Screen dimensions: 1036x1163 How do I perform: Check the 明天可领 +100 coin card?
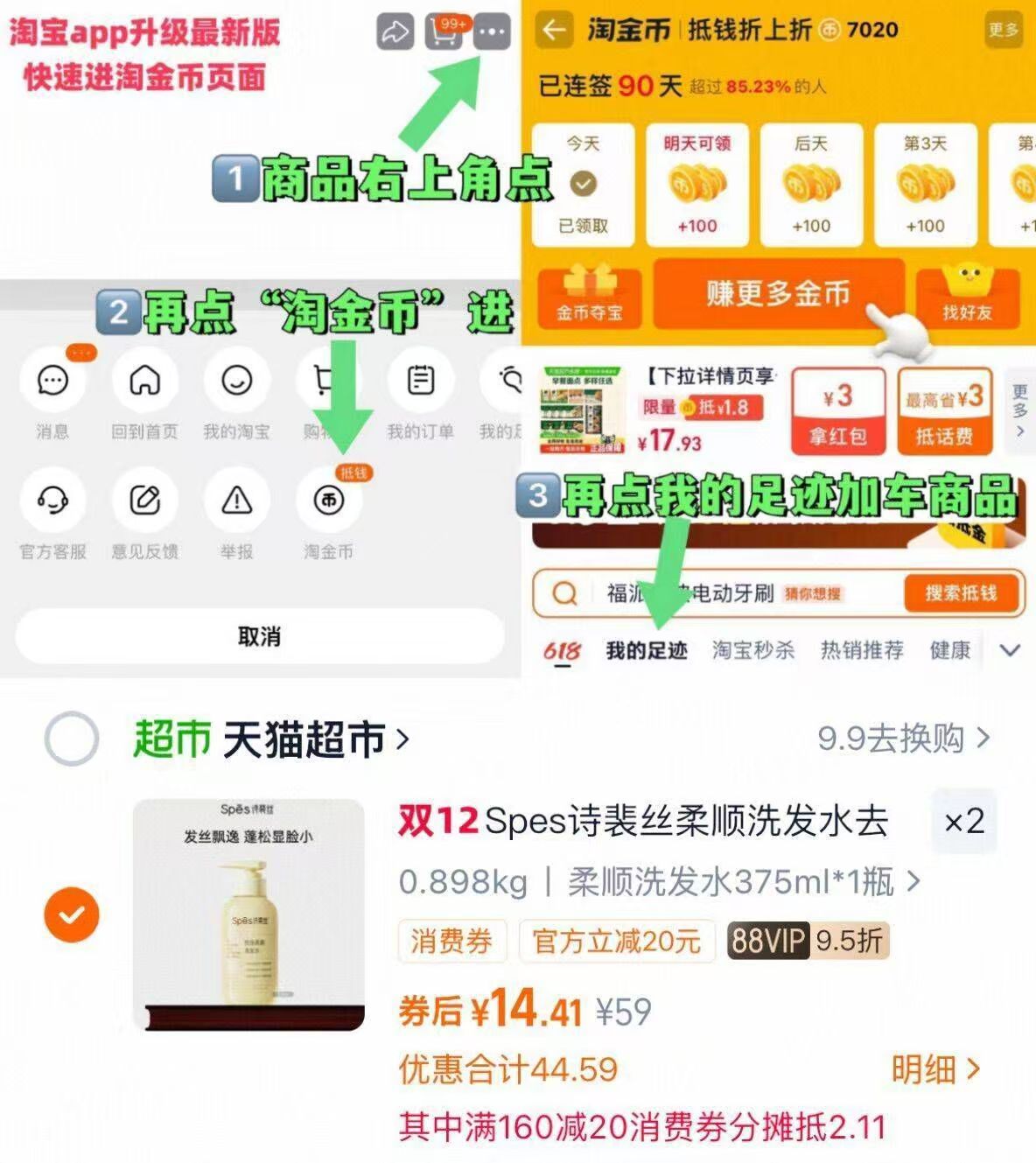[x=696, y=184]
